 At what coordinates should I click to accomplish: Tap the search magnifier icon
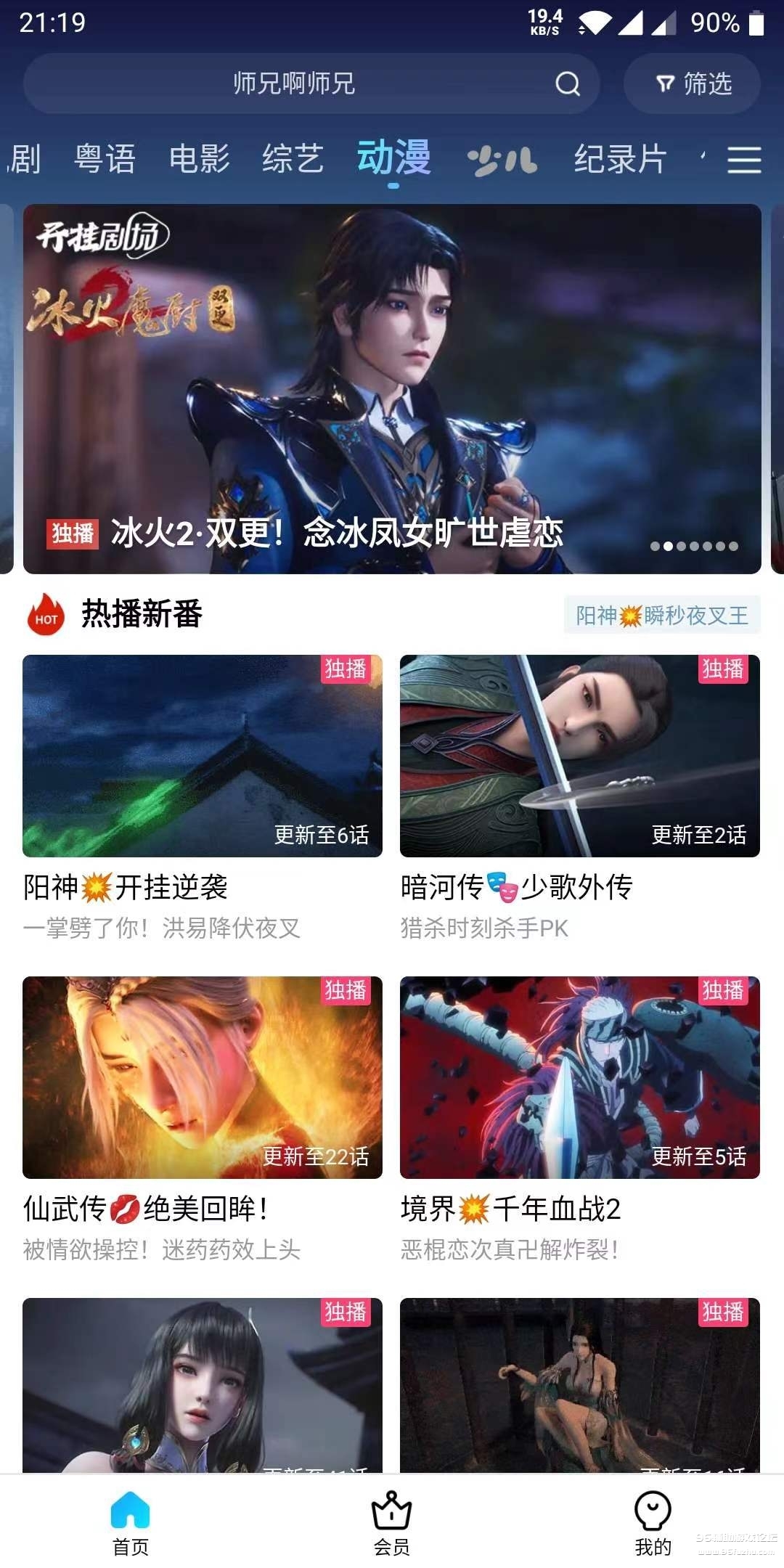pyautogui.click(x=567, y=84)
